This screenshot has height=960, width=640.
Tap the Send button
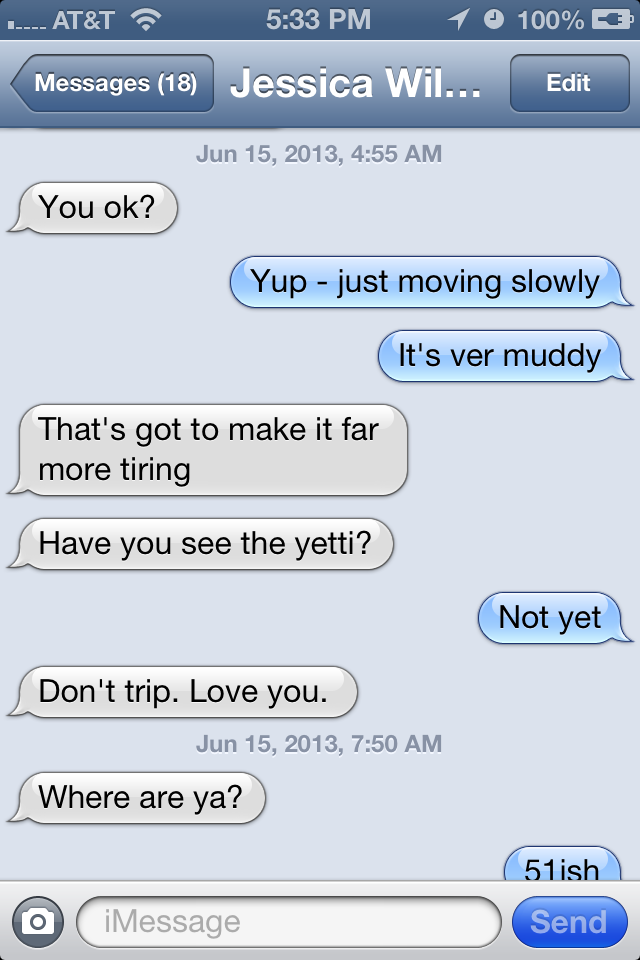[568, 921]
